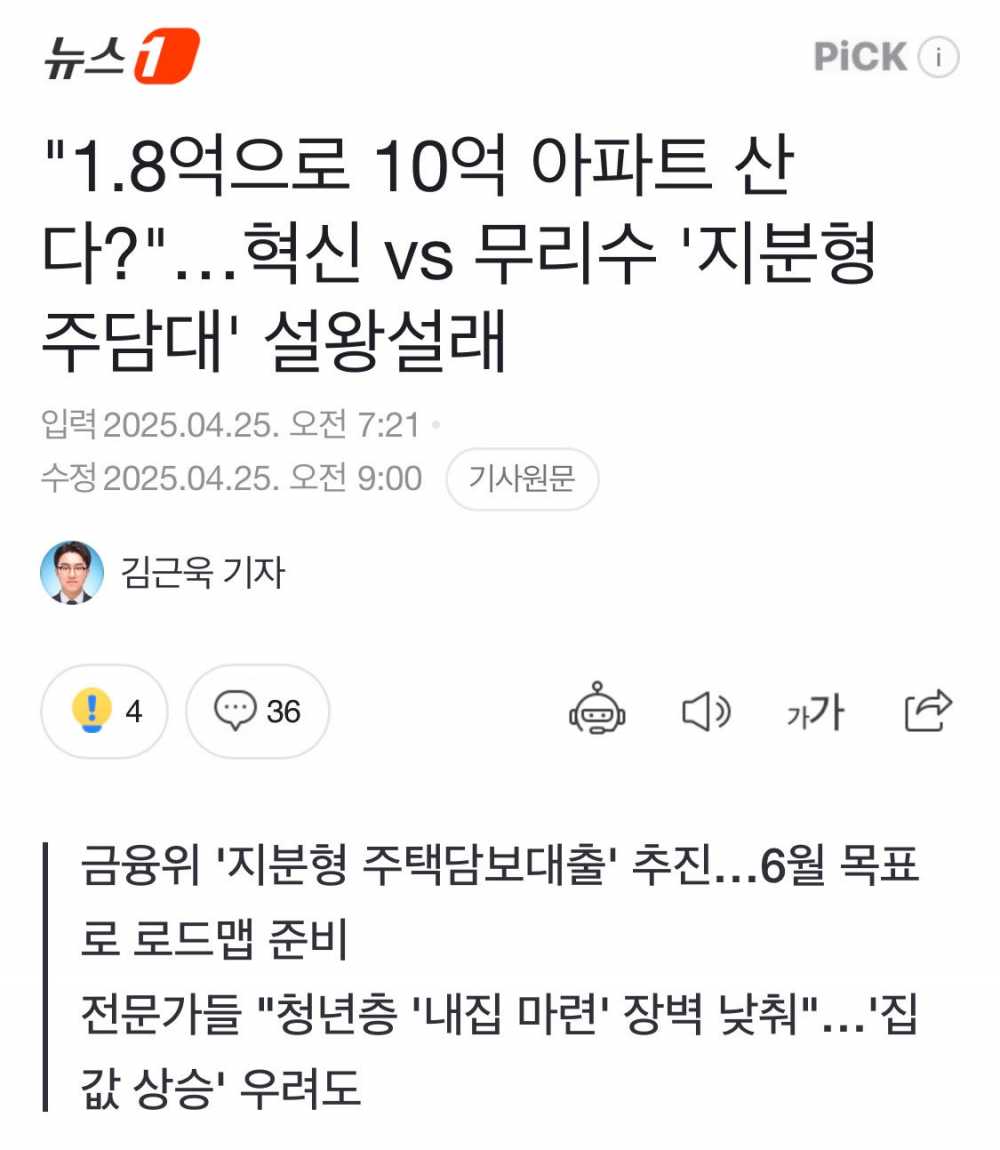Open the 뉴스1 press page
Screen dimensions: 1000x1150
click(121, 57)
